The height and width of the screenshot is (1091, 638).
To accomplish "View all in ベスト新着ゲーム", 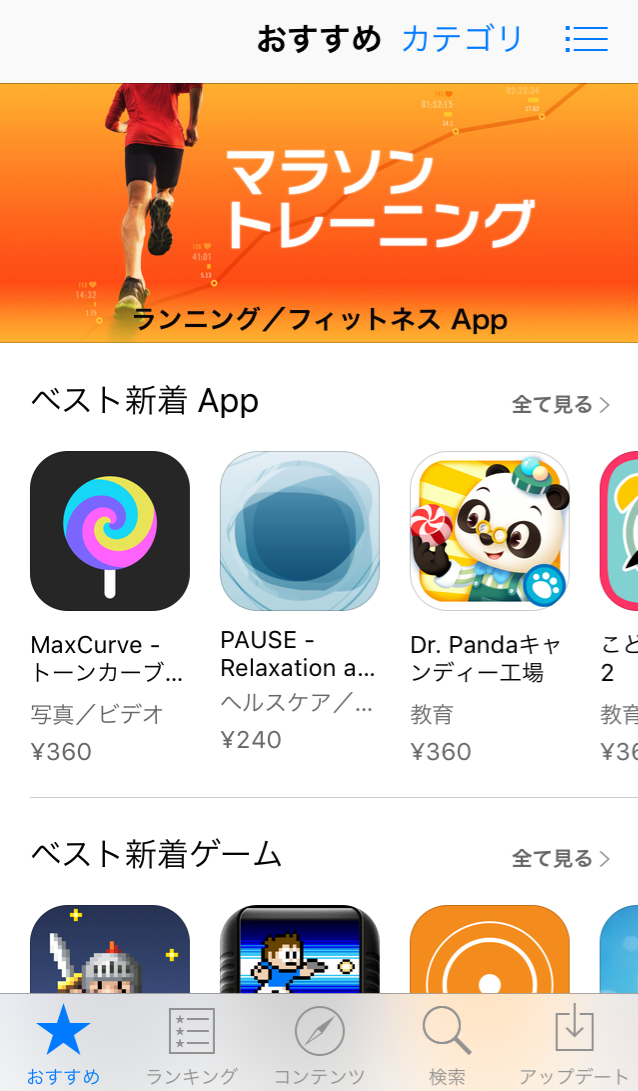I will pos(561,859).
